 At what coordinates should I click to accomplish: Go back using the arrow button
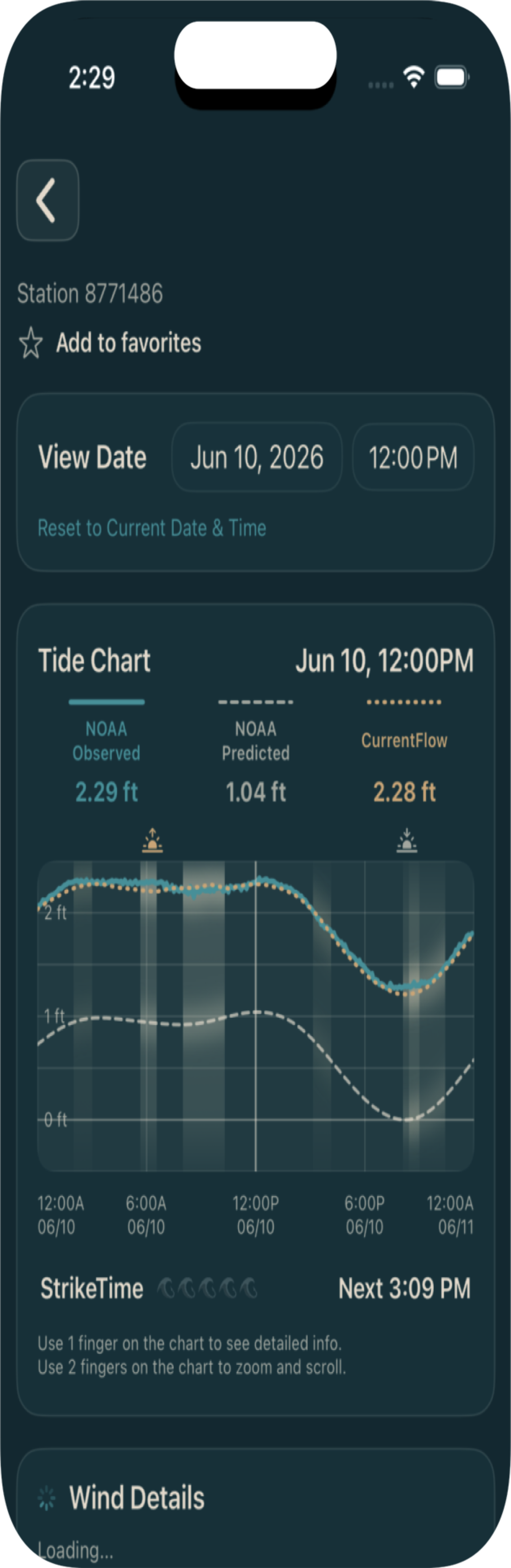pyautogui.click(x=47, y=200)
